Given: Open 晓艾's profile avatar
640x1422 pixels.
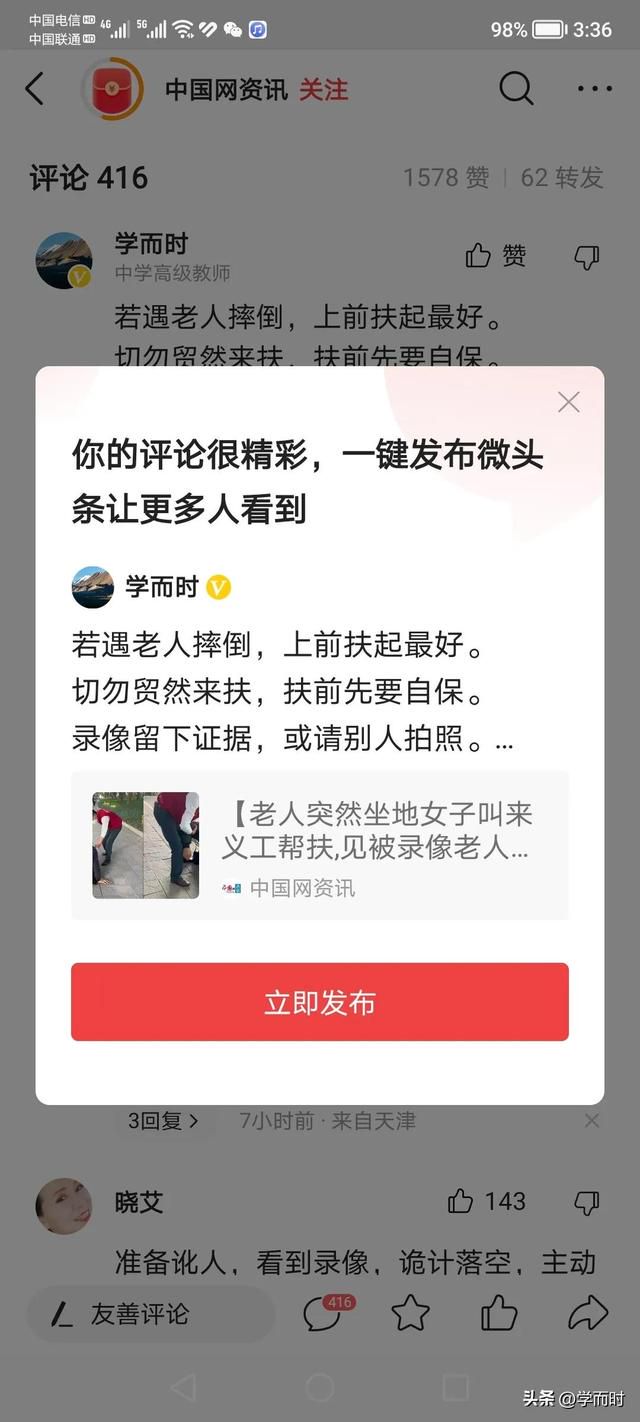Looking at the screenshot, I should [64, 1206].
